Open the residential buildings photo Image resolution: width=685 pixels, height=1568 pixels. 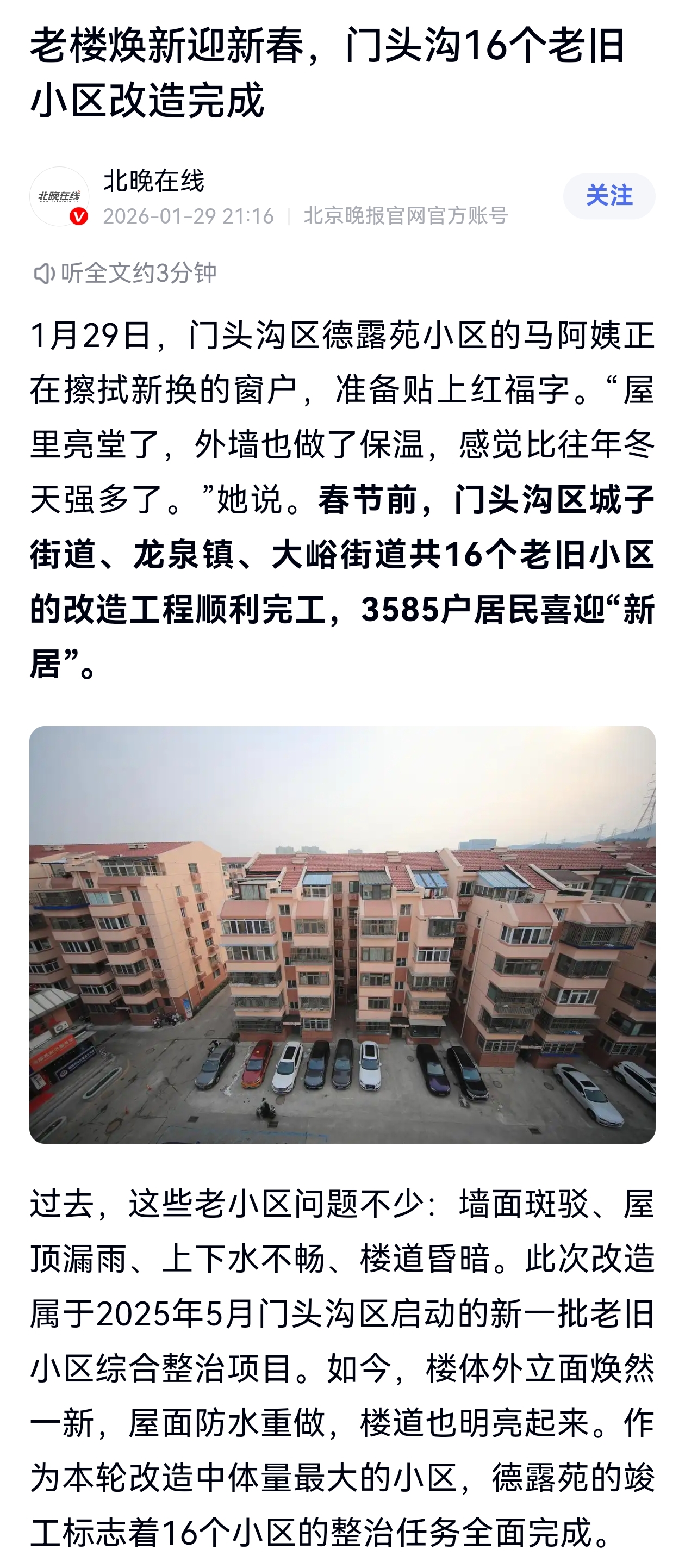coord(342,934)
